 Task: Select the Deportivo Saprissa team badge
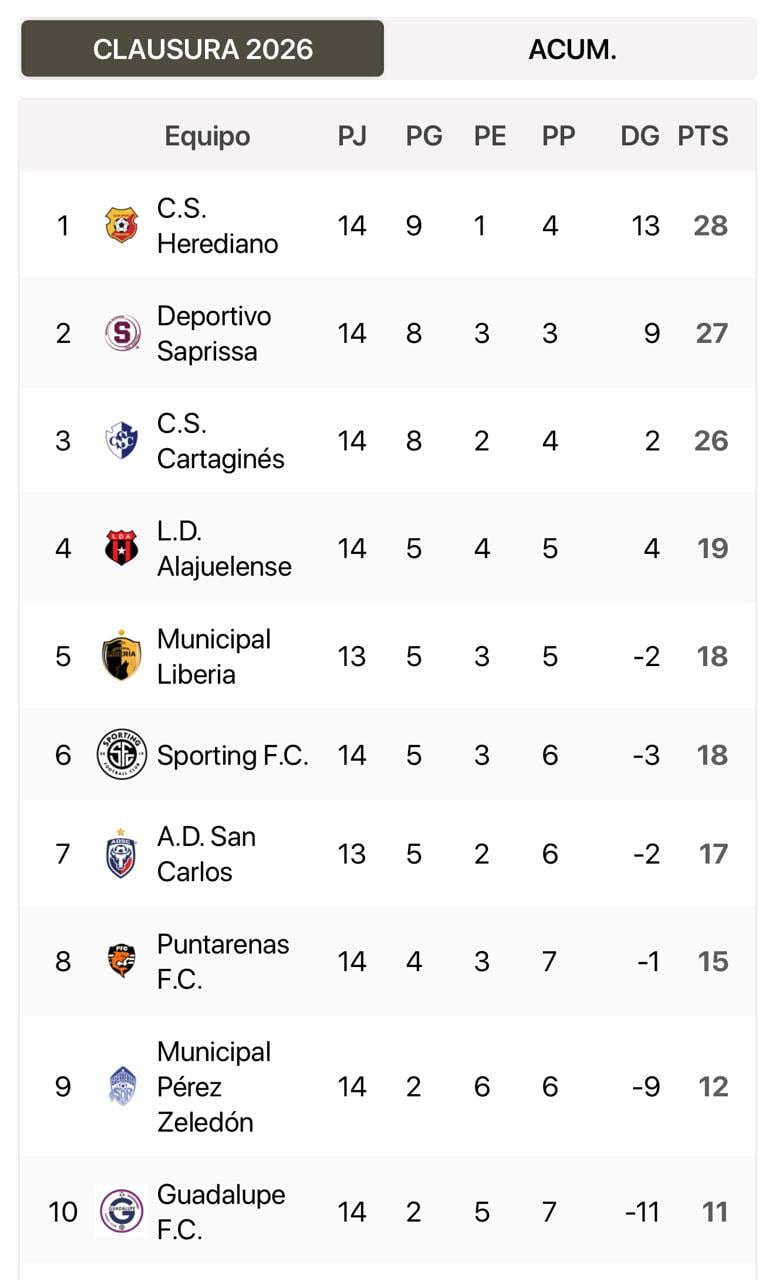coord(122,333)
